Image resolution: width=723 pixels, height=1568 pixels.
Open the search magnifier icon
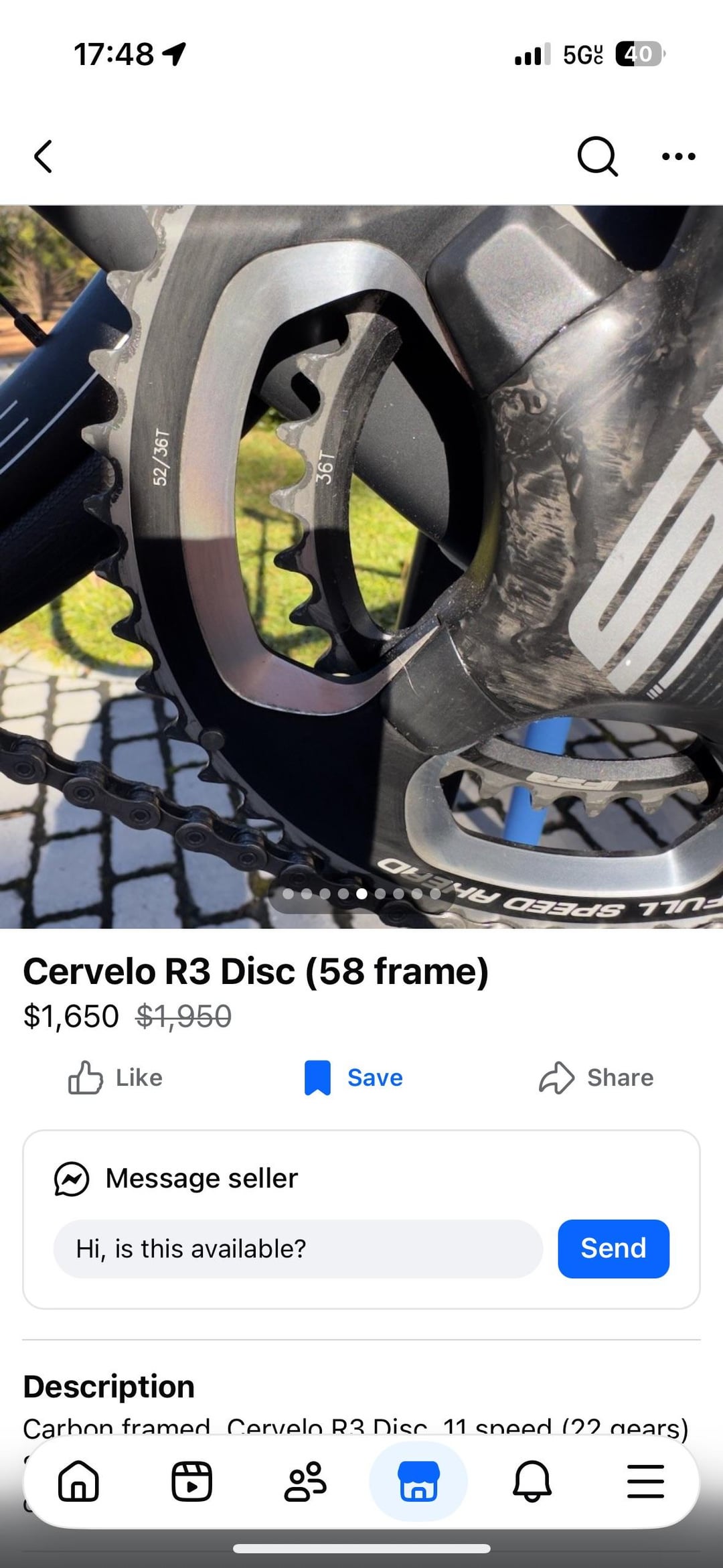click(596, 157)
